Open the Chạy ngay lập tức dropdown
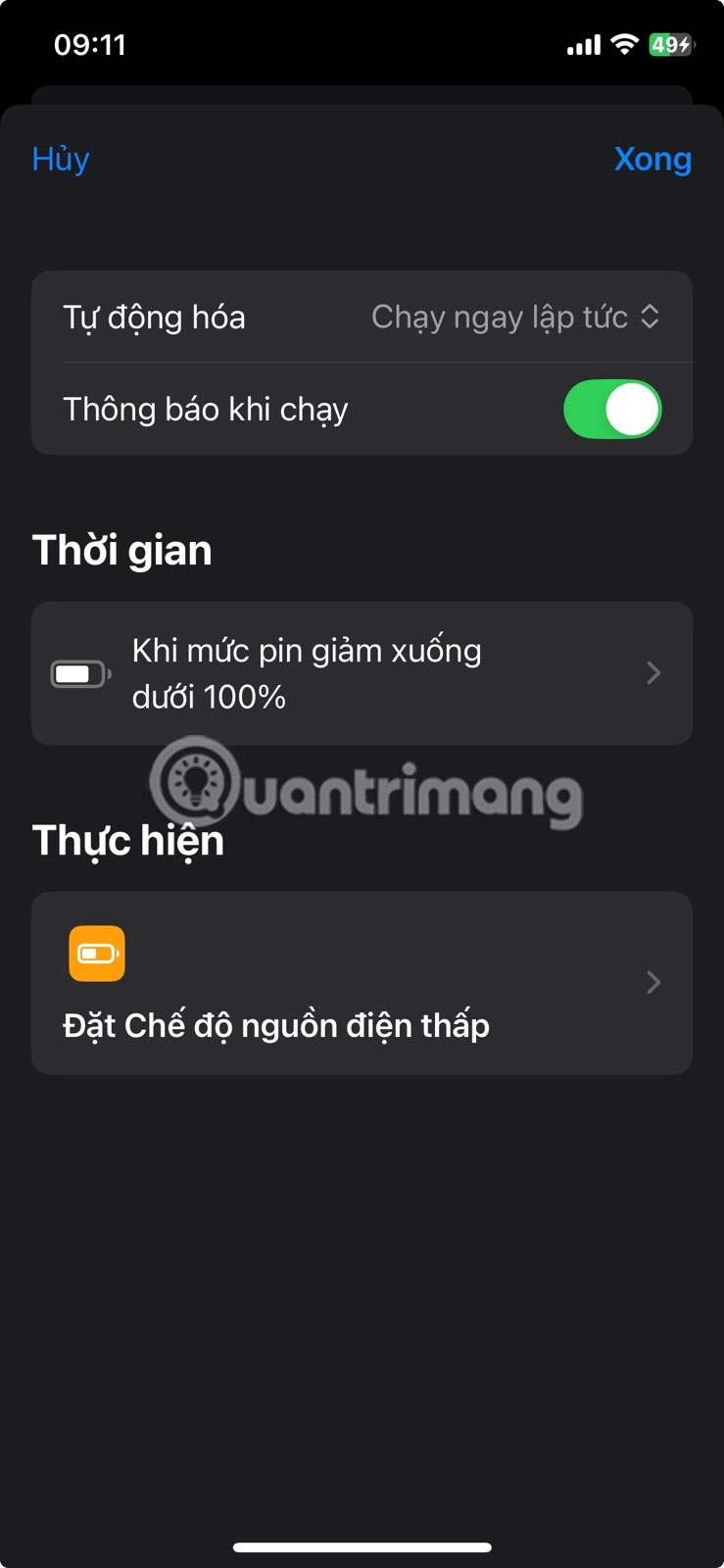Screen dimensions: 724x1568 (x=515, y=317)
